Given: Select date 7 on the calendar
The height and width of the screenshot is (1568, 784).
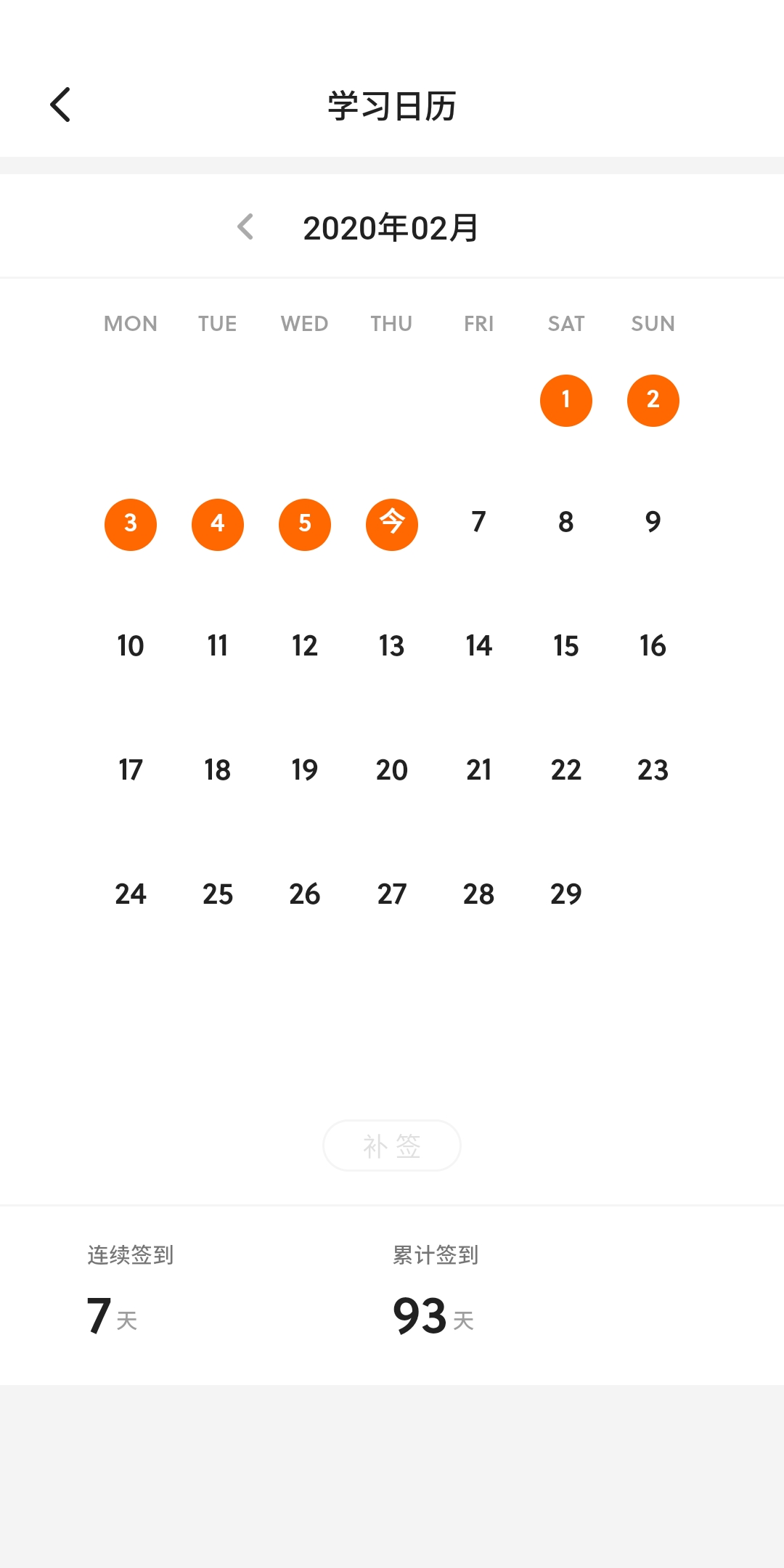Looking at the screenshot, I should (x=479, y=523).
